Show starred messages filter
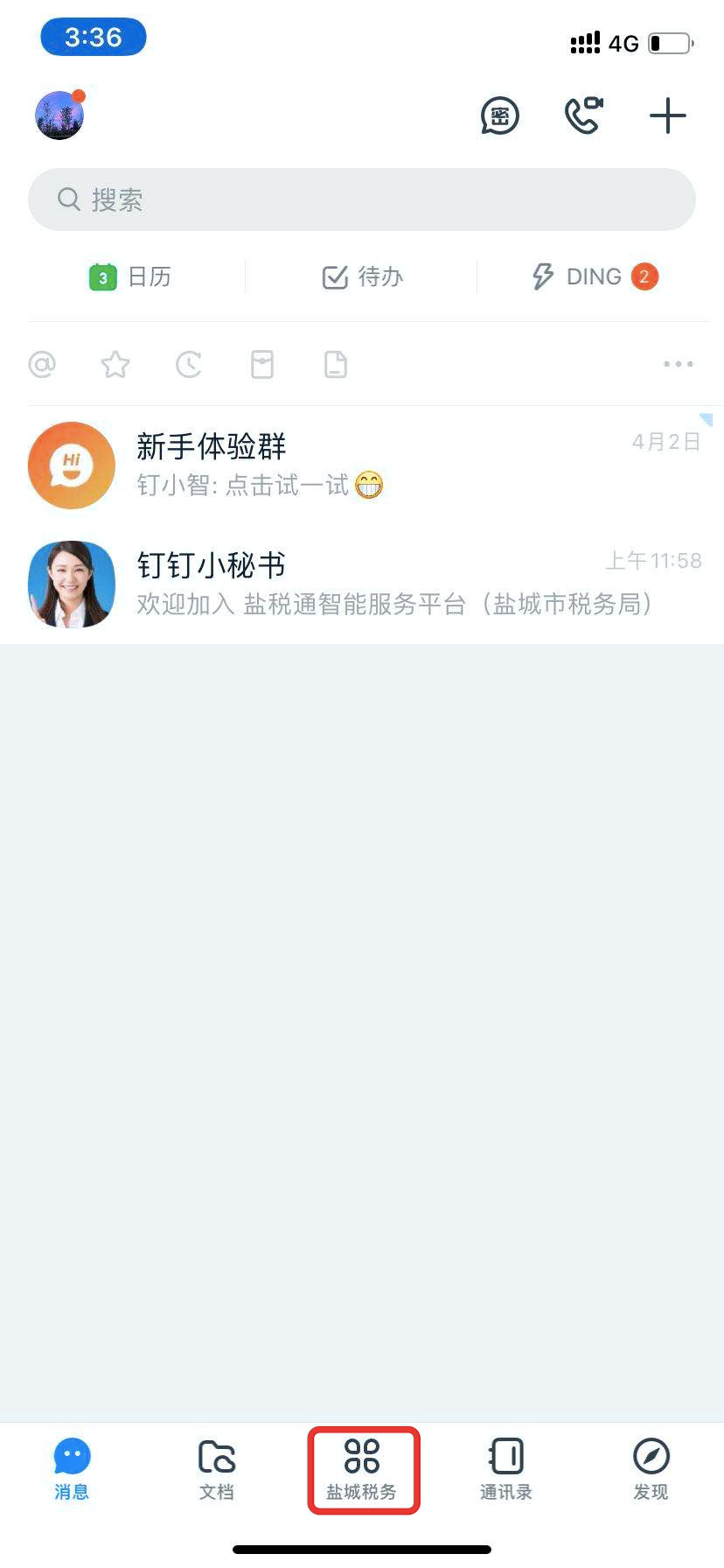 coord(115,364)
